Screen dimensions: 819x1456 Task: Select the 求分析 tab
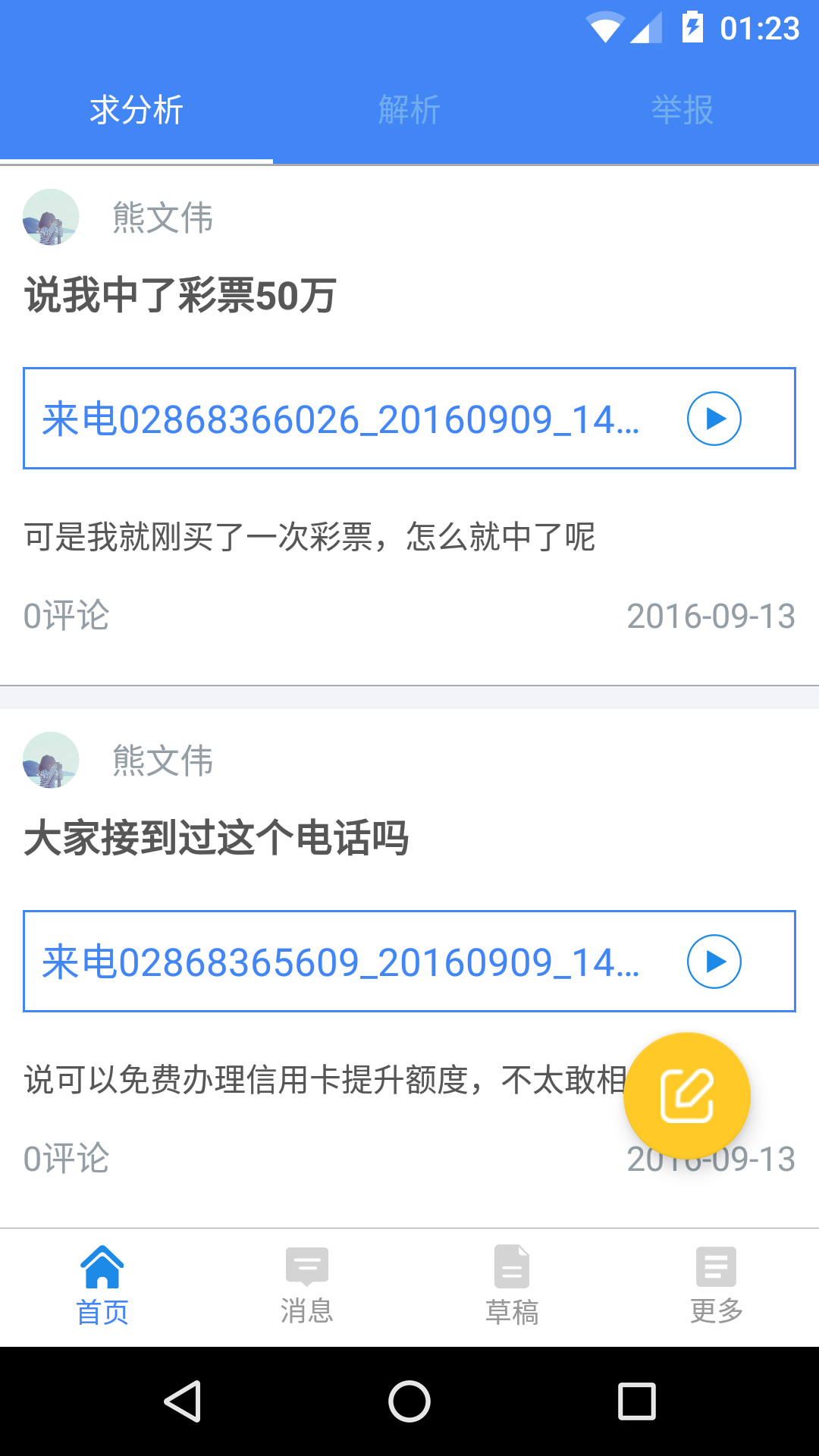coord(136,111)
